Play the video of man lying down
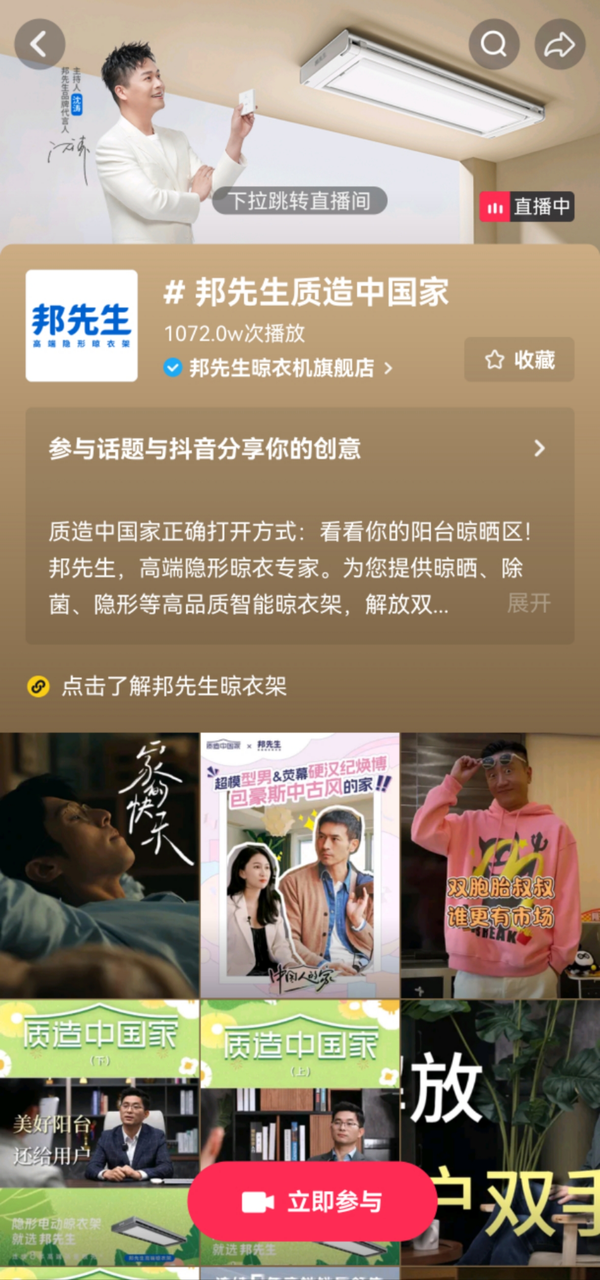 (x=99, y=865)
